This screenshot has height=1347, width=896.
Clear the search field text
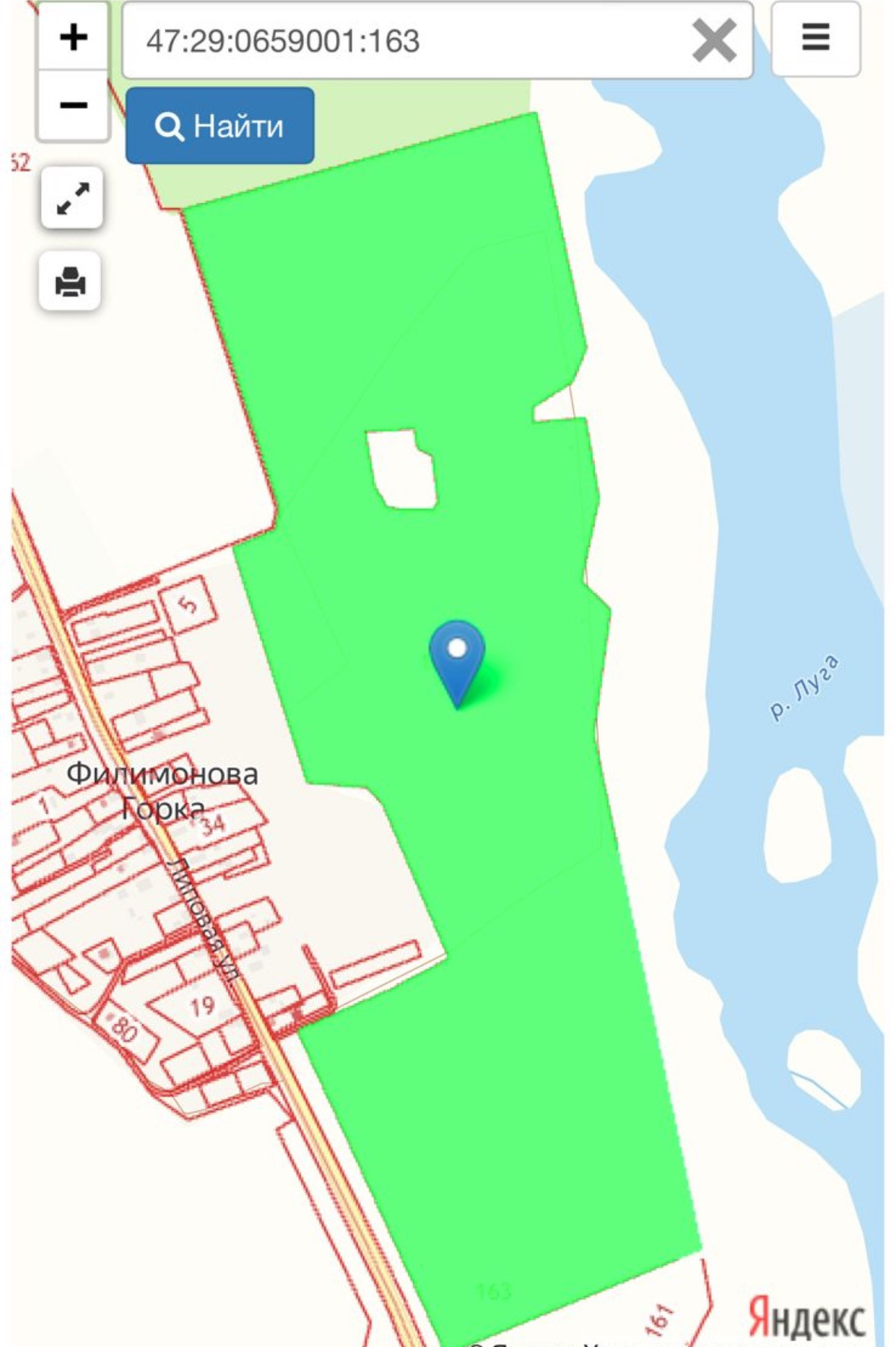[714, 40]
